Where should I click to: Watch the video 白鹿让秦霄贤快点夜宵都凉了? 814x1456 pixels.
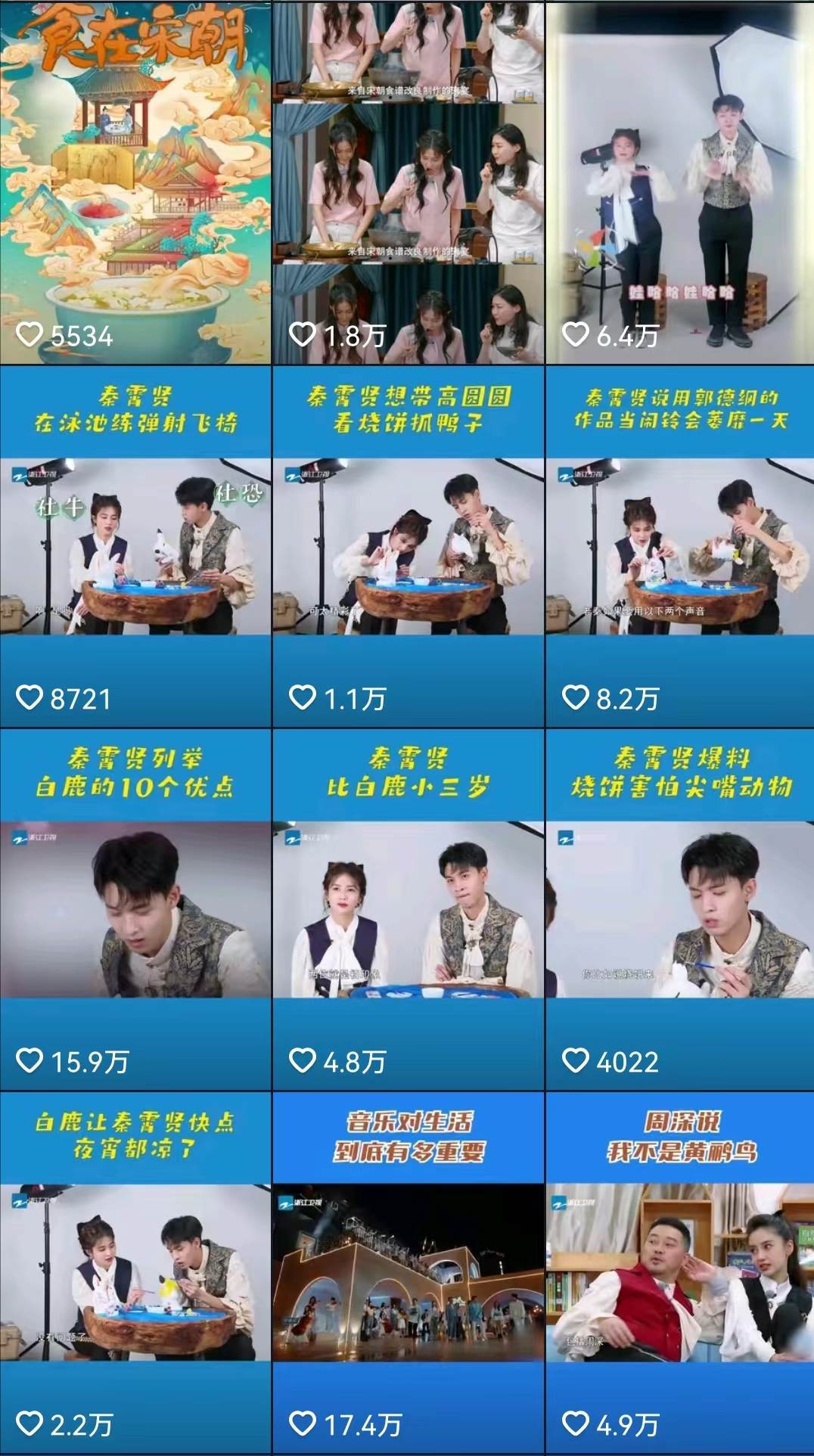[x=135, y=1272]
